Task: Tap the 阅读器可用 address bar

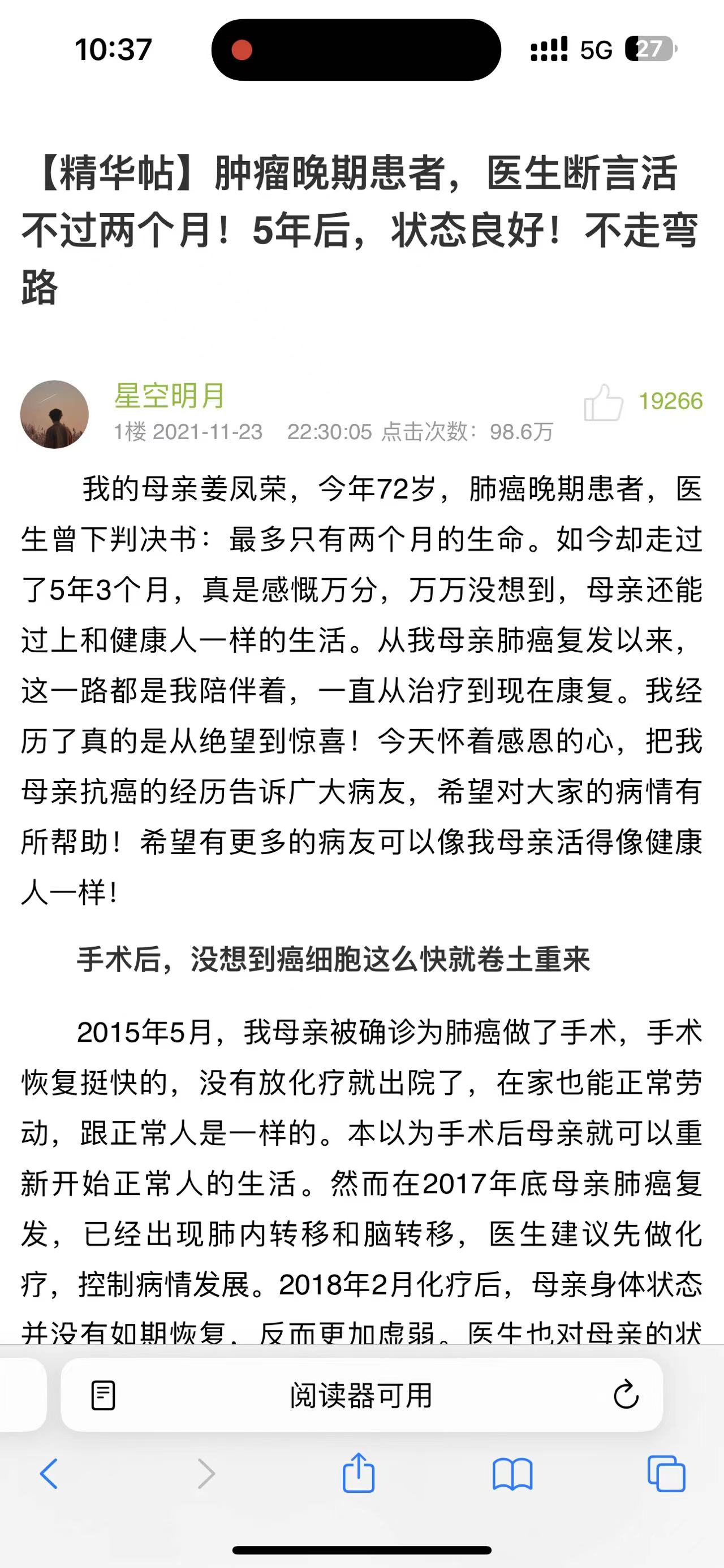Action: [x=361, y=1395]
